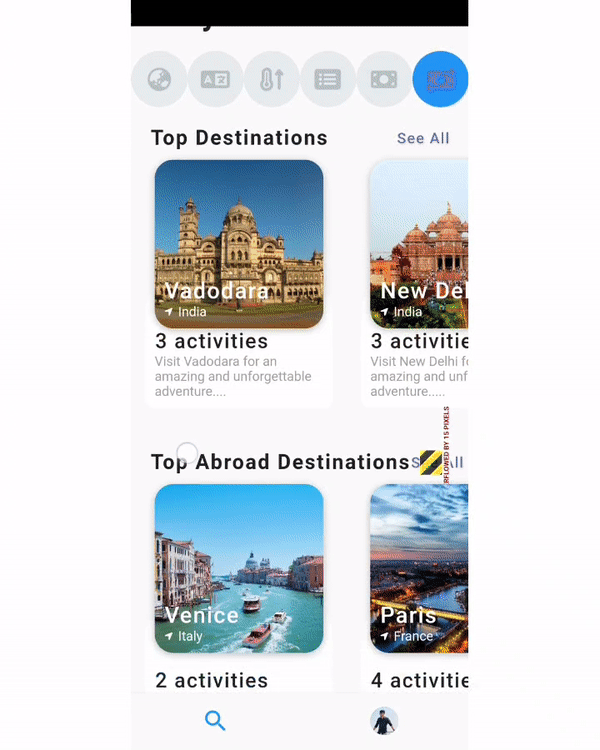This screenshot has height=750, width=600.
Task: See all Top Abroad Destinations
Action: 440,462
